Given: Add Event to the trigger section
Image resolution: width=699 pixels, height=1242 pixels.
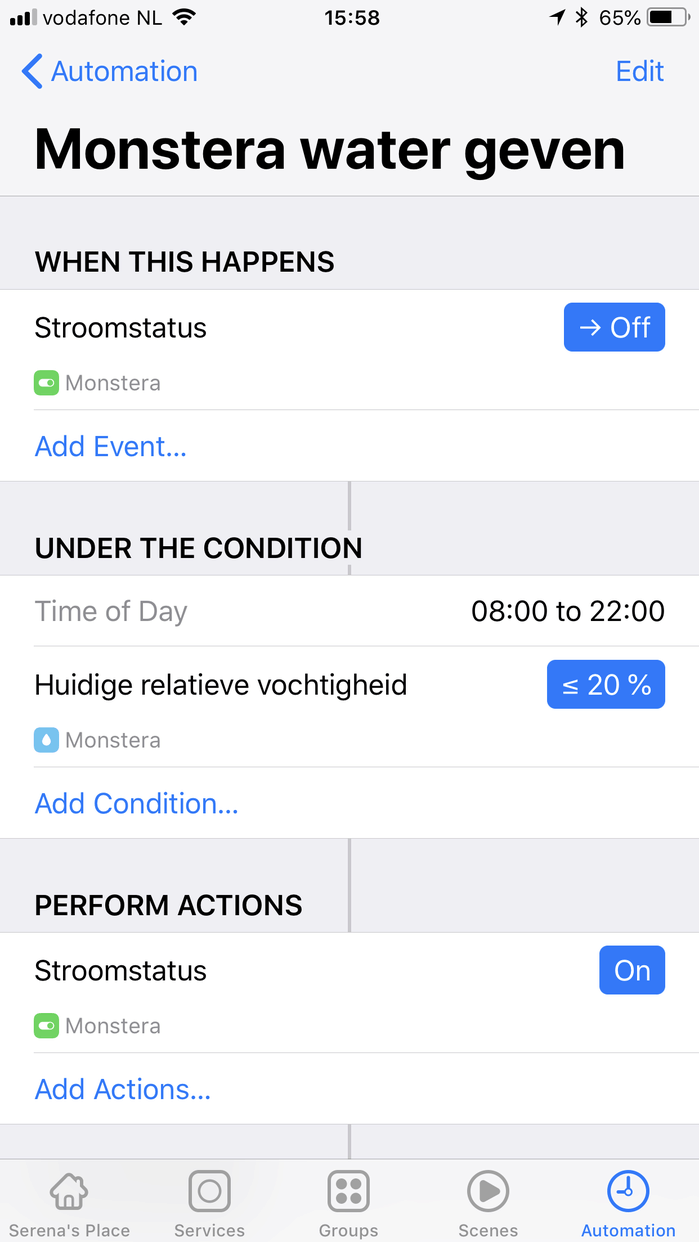Looking at the screenshot, I should pyautogui.click(x=111, y=446).
